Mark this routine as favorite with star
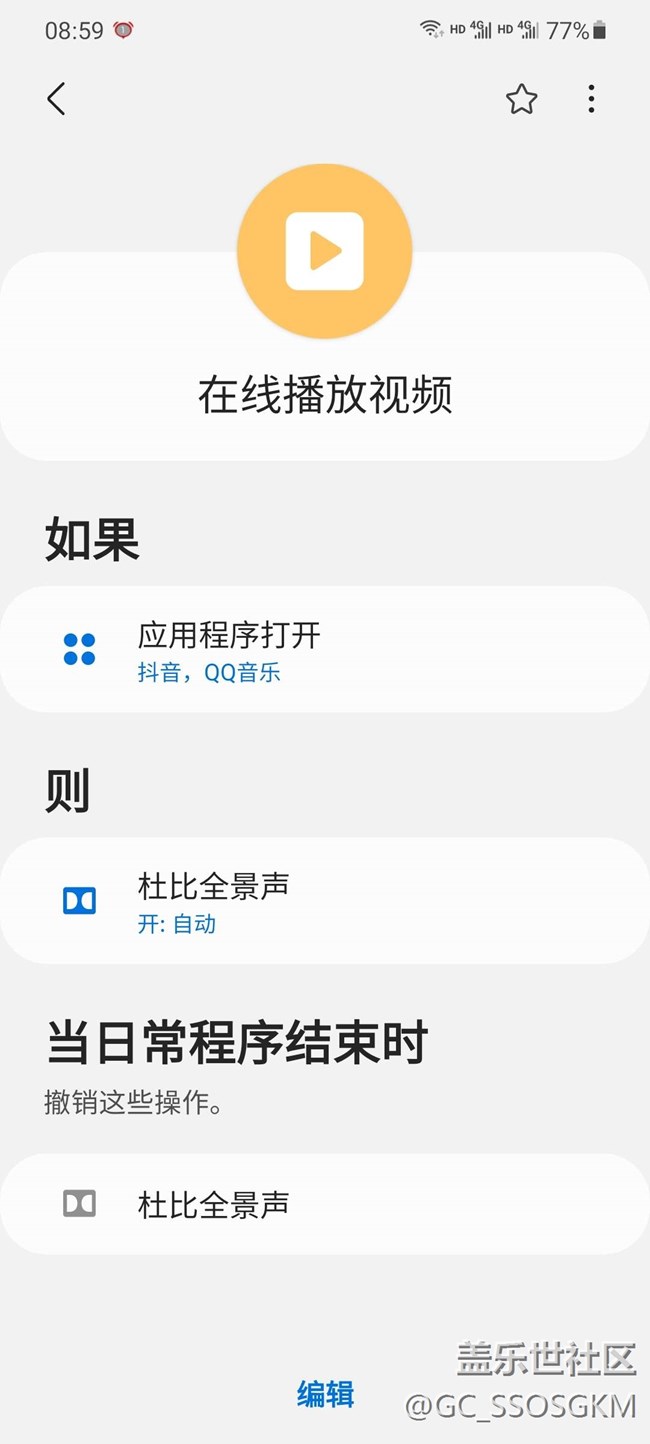 tap(521, 99)
